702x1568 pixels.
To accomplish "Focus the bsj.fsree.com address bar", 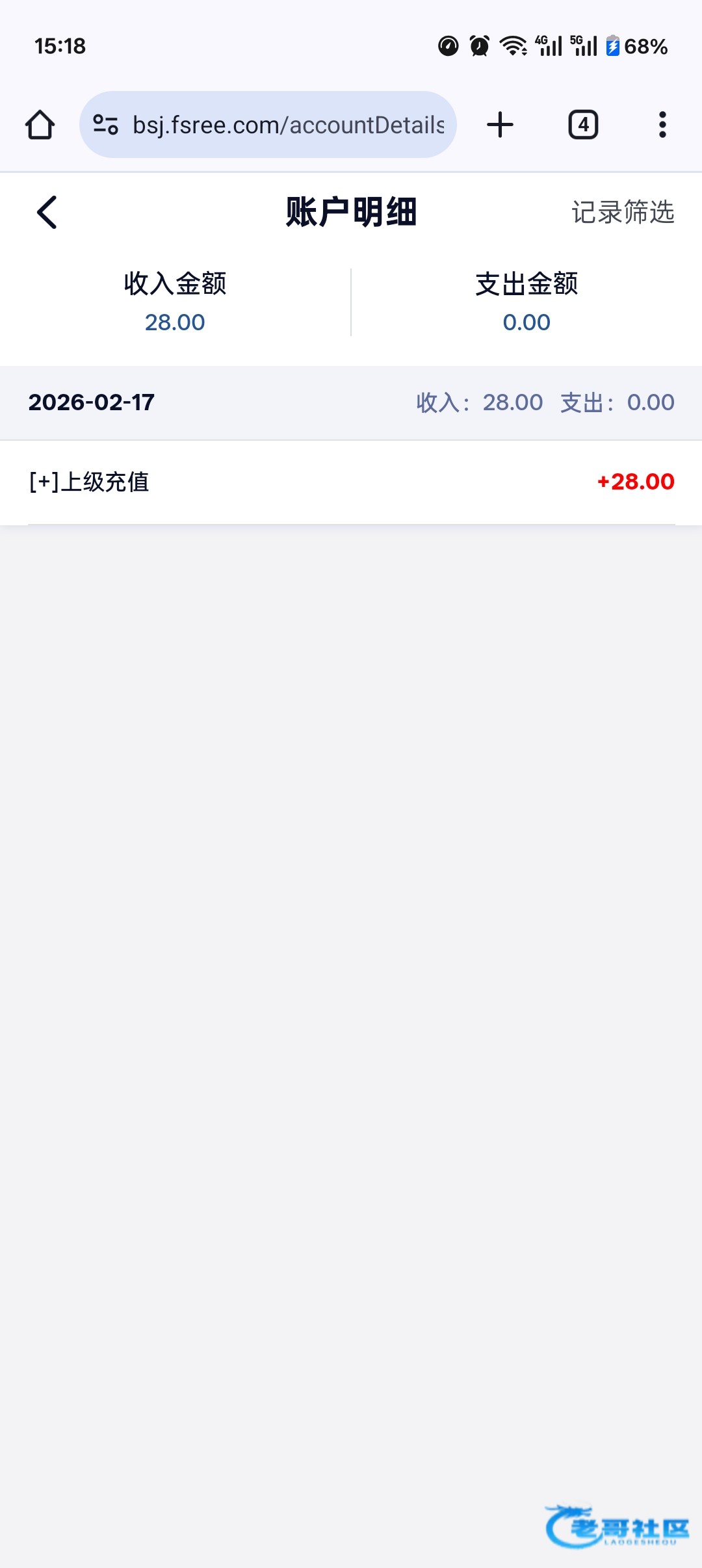I will (x=288, y=125).
